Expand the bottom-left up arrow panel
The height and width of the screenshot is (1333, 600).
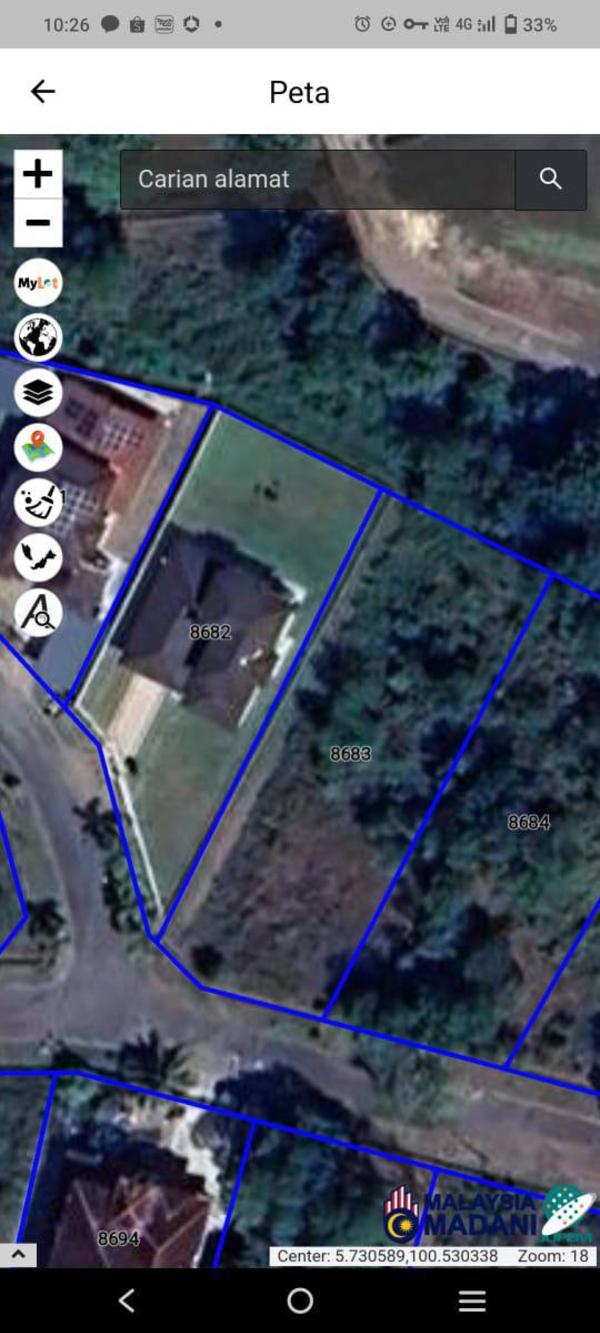(18, 1253)
